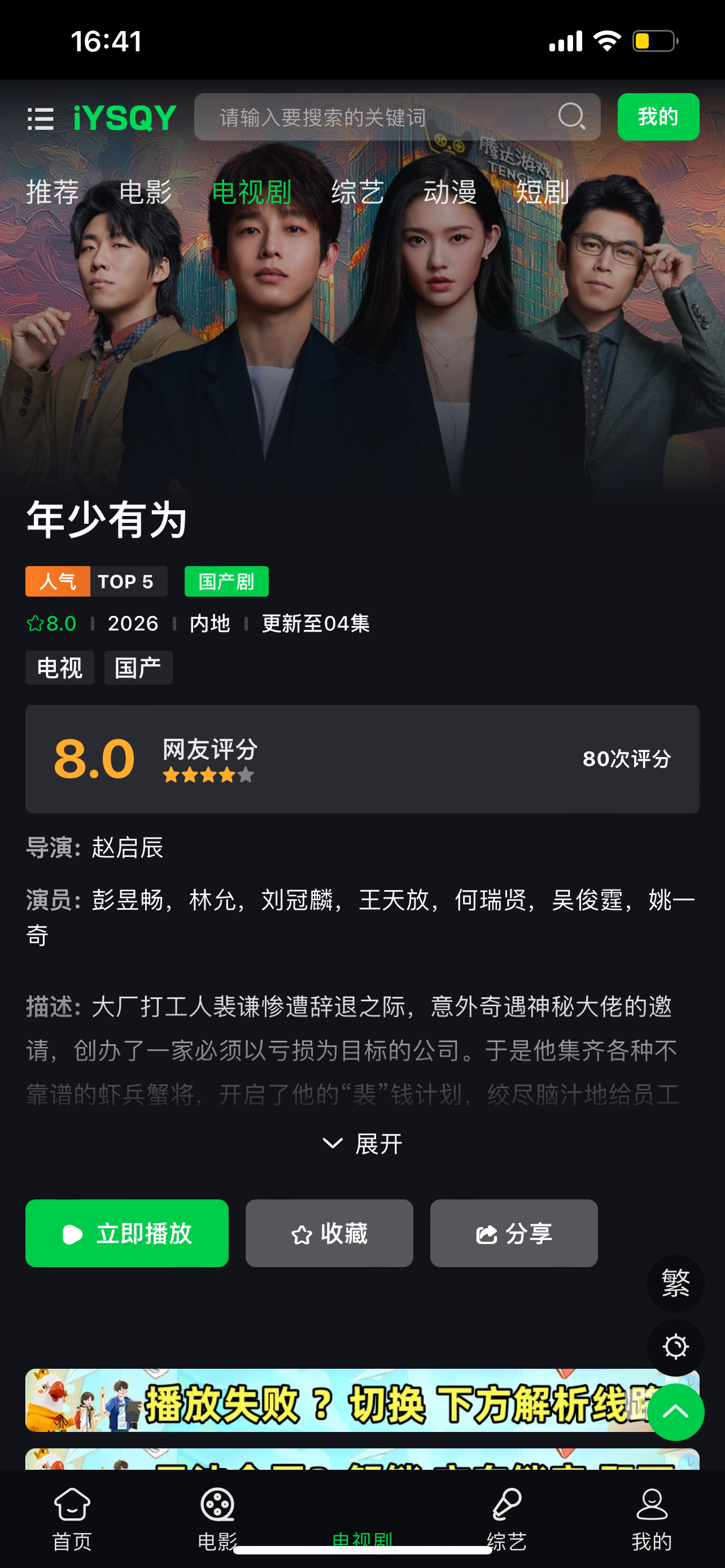Open the hamburger menu icon

(x=40, y=117)
